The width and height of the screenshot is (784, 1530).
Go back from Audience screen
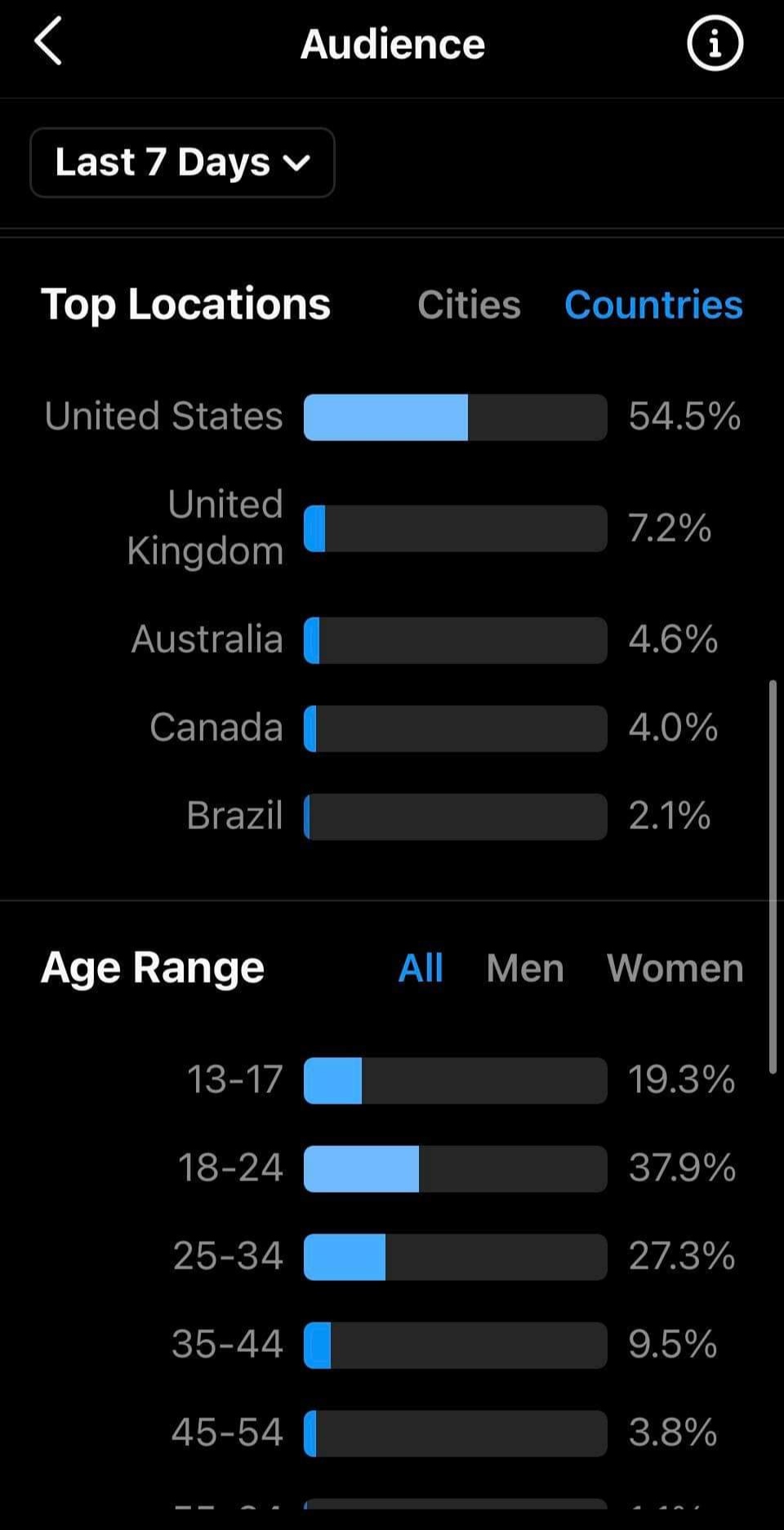point(48,42)
